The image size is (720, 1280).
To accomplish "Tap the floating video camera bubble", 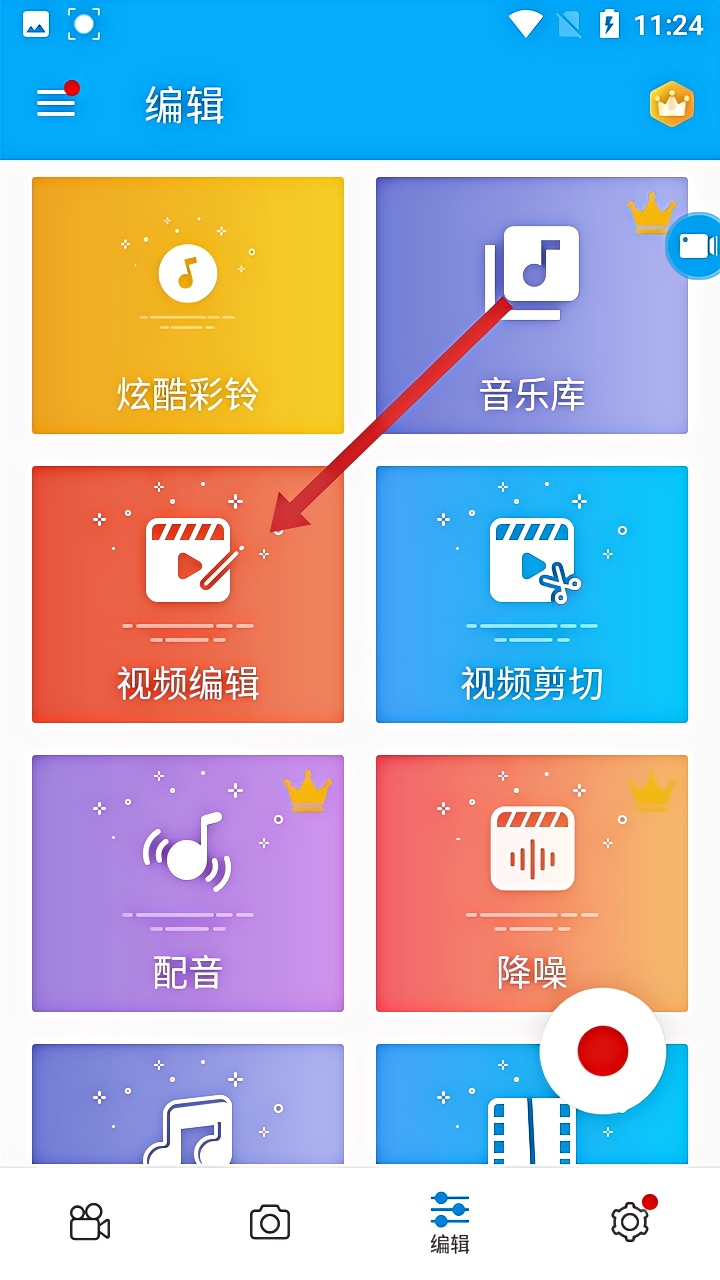I will tap(696, 246).
